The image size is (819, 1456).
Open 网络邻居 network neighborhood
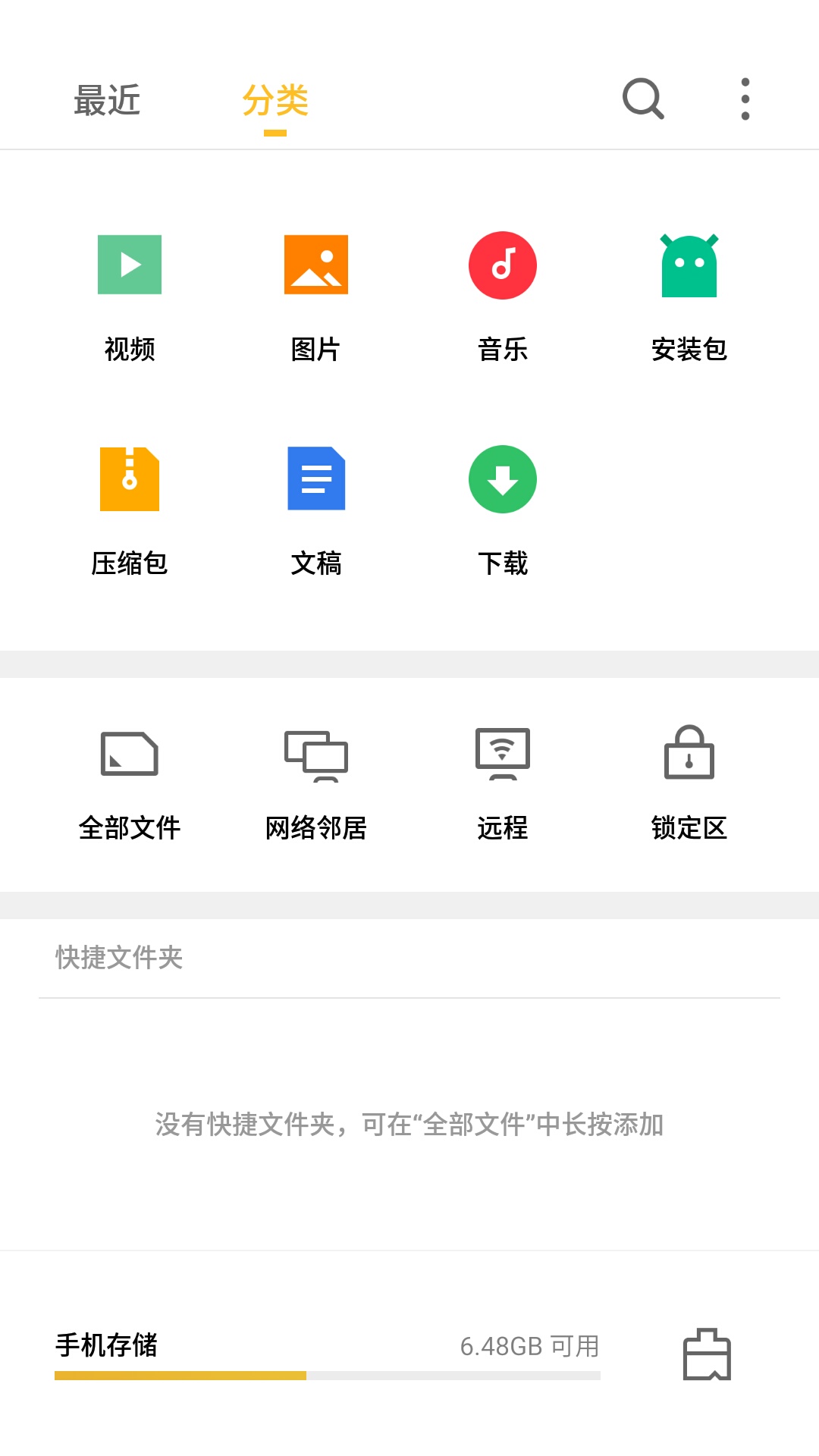click(315, 781)
